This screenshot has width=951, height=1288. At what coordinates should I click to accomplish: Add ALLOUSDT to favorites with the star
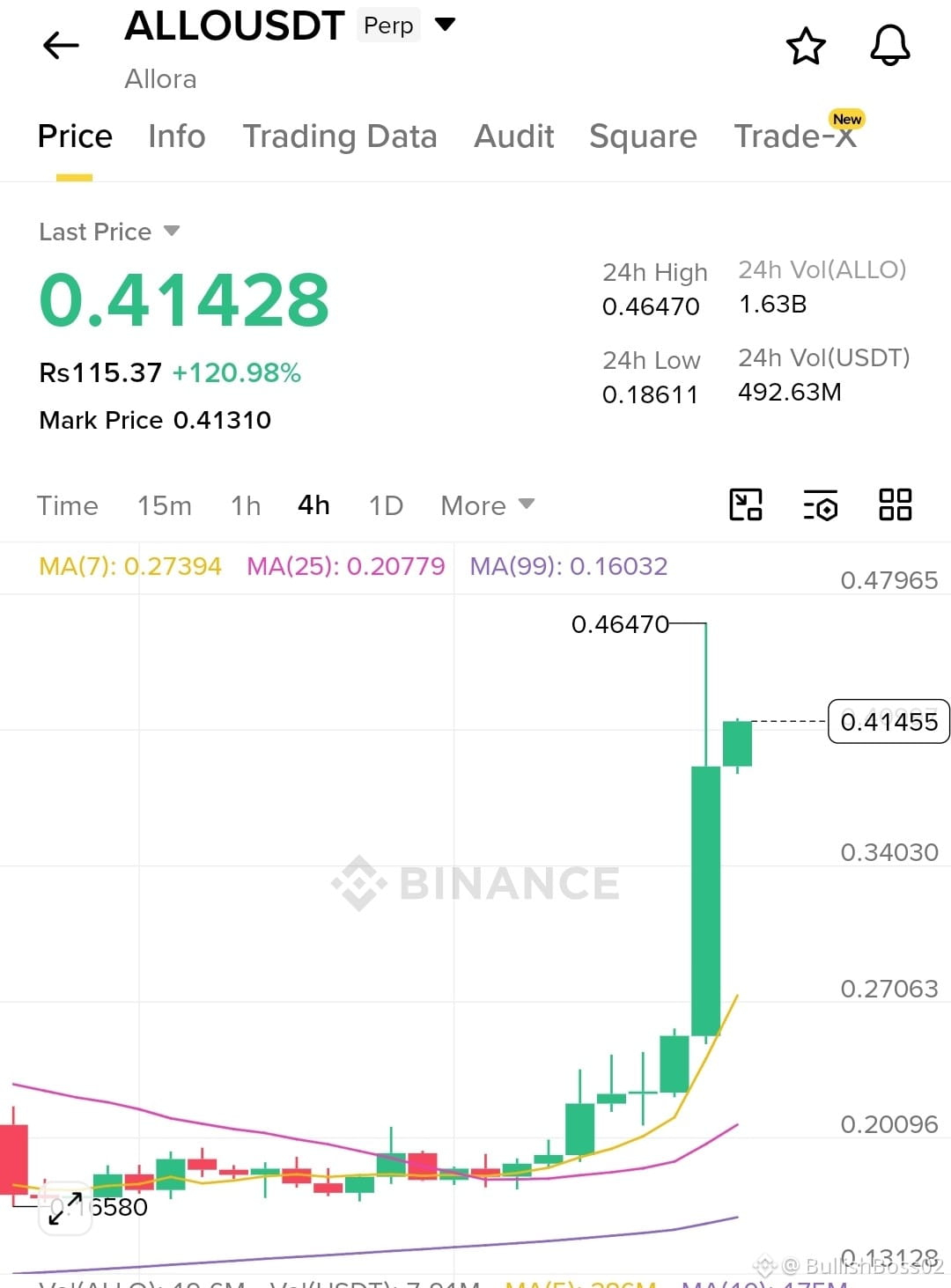[x=806, y=46]
